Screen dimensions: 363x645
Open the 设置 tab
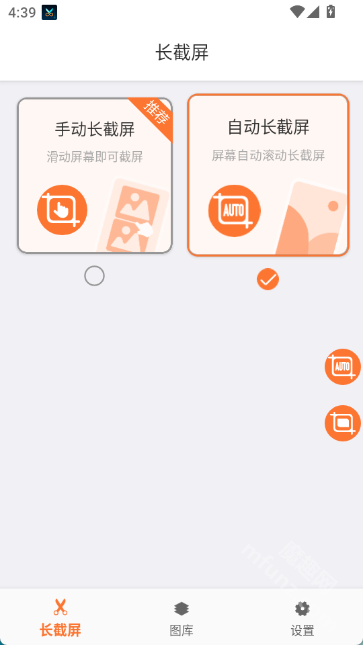302,618
